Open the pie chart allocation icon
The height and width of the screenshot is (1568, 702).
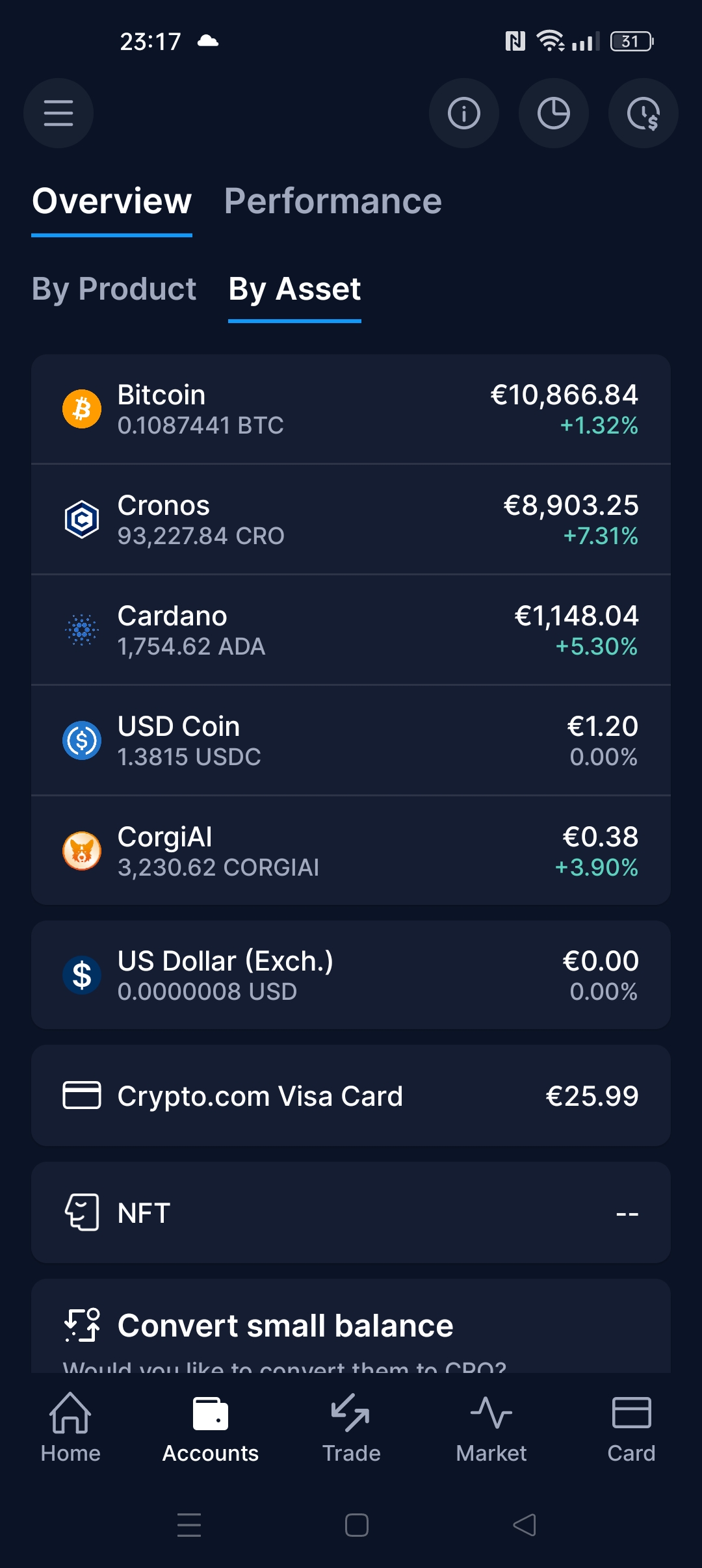point(554,113)
